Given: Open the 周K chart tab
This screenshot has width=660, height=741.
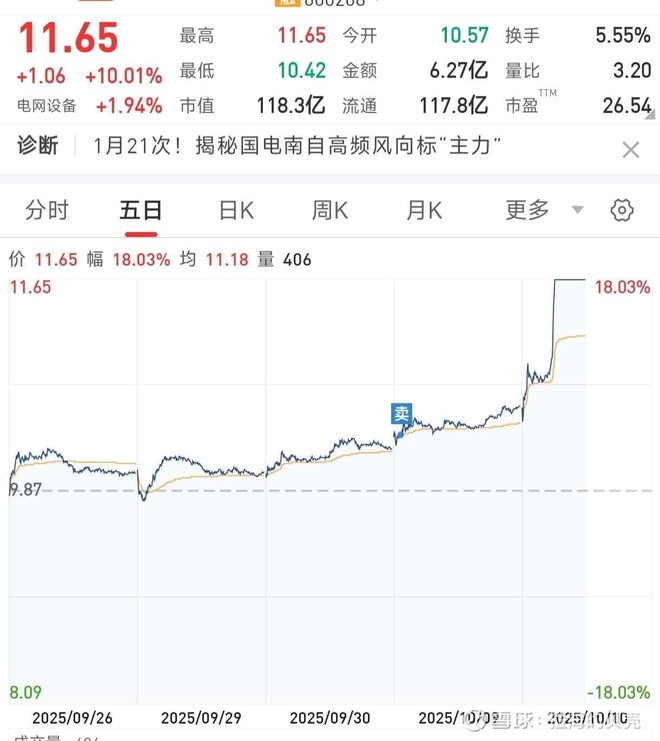Looking at the screenshot, I should pos(329,210).
